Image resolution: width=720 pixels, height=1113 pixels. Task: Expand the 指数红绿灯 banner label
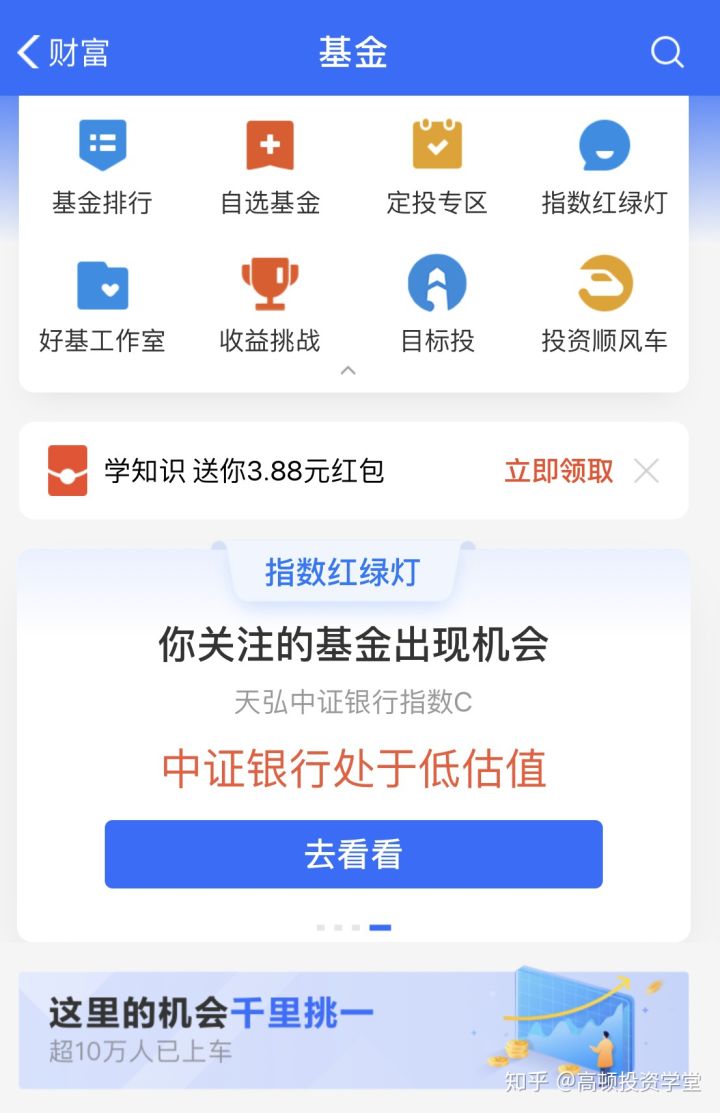(x=344, y=573)
